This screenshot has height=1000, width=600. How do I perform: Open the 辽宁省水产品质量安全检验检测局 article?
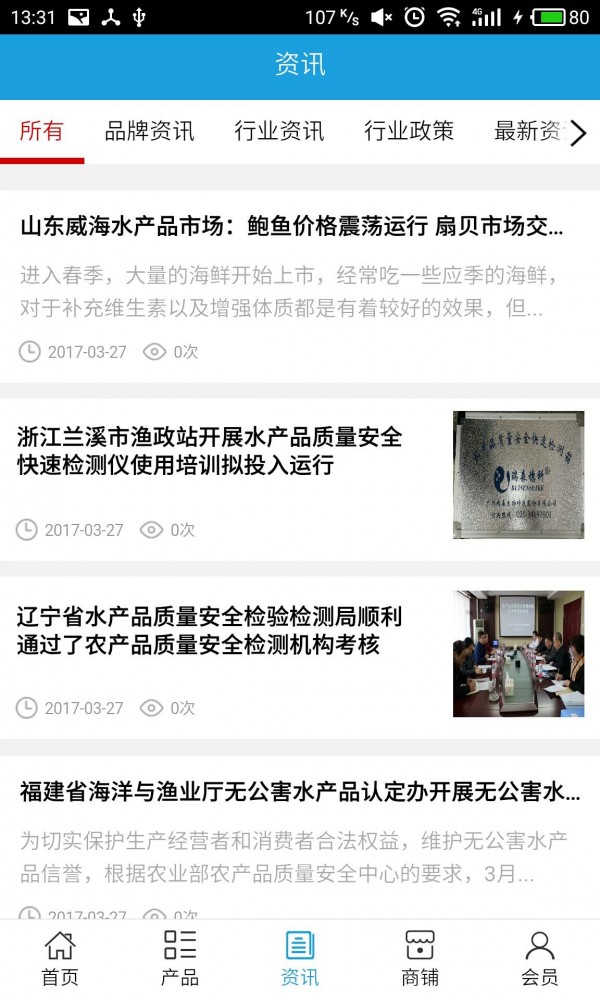point(210,630)
